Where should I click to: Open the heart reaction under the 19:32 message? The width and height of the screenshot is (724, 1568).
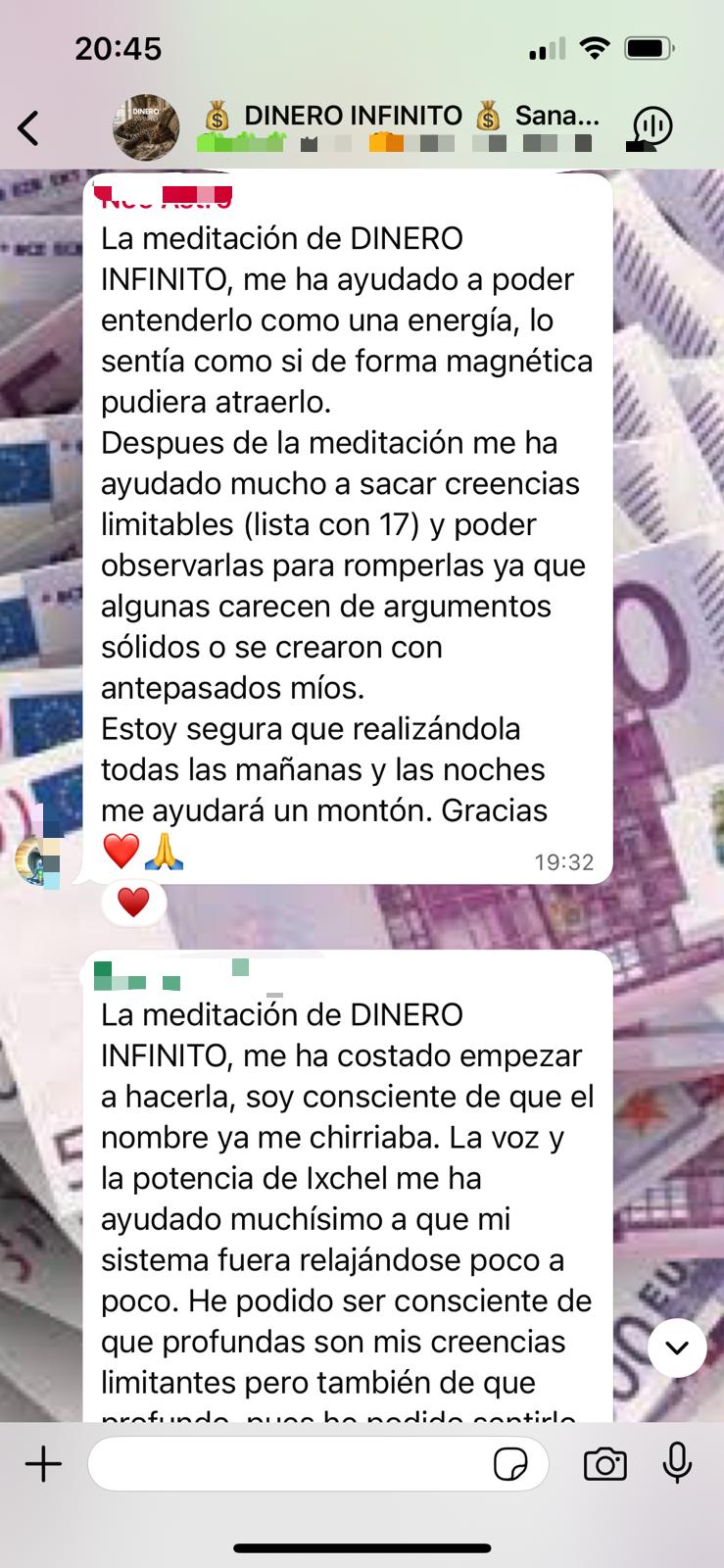click(133, 902)
